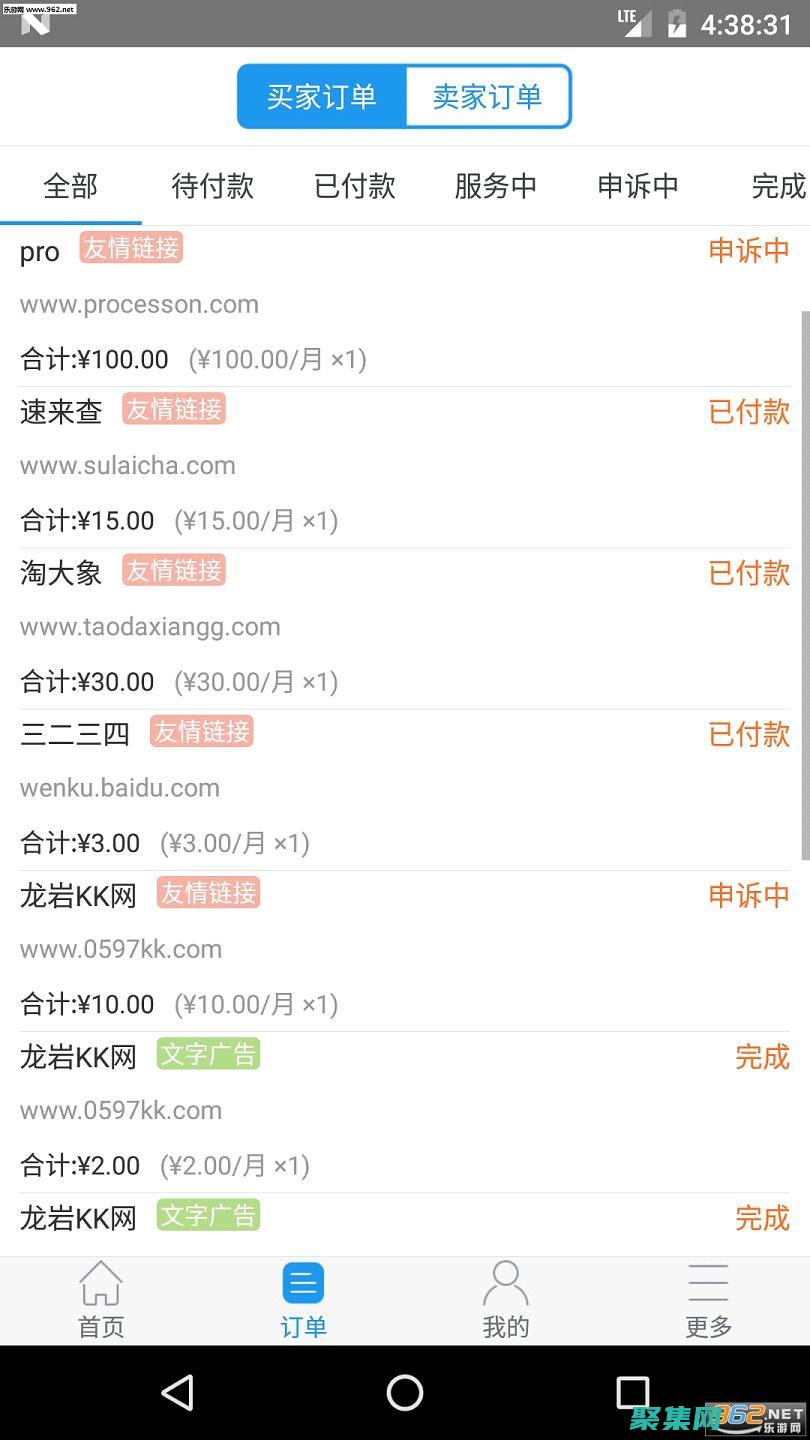Select the 全部 tab
The height and width of the screenshot is (1440, 810).
(70, 186)
